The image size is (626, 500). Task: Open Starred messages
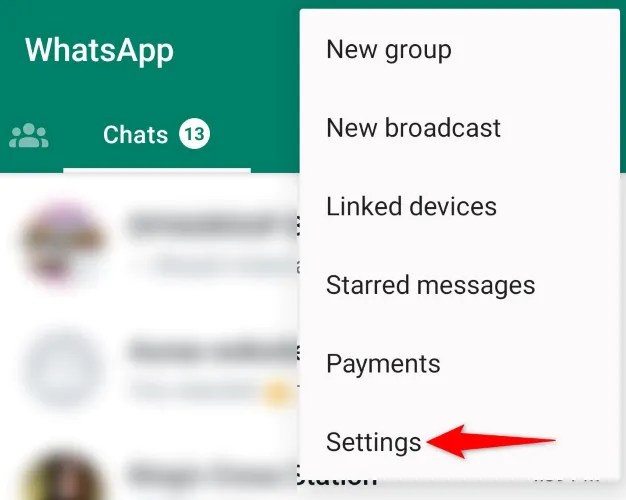click(x=430, y=285)
